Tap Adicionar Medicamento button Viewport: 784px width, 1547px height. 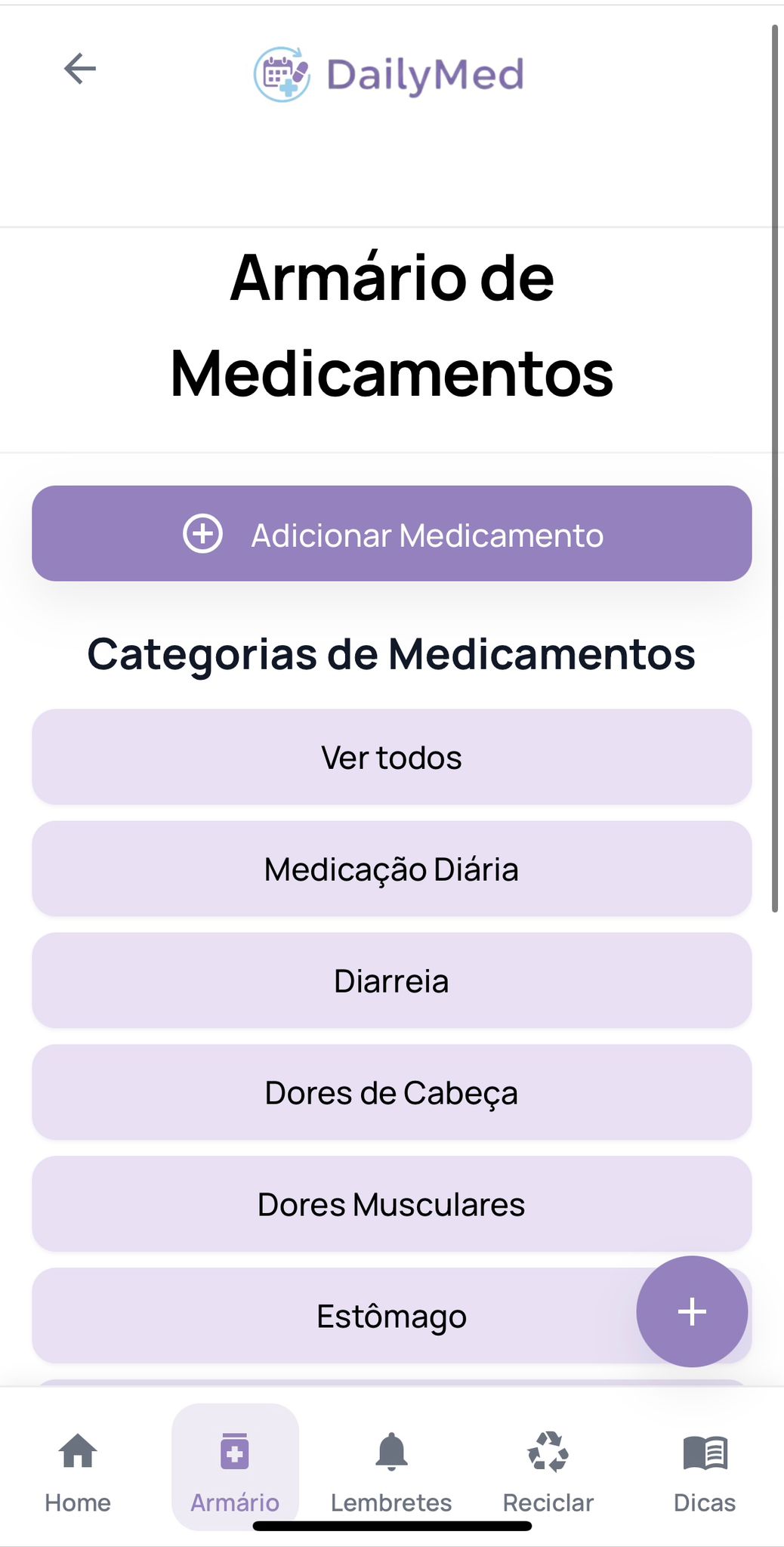[x=391, y=533]
